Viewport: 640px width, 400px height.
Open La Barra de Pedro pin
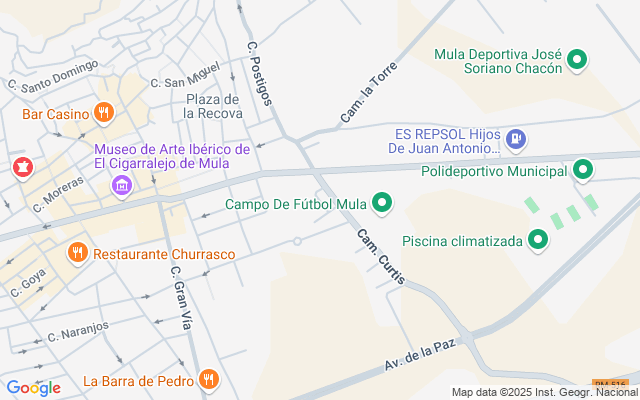click(209, 380)
